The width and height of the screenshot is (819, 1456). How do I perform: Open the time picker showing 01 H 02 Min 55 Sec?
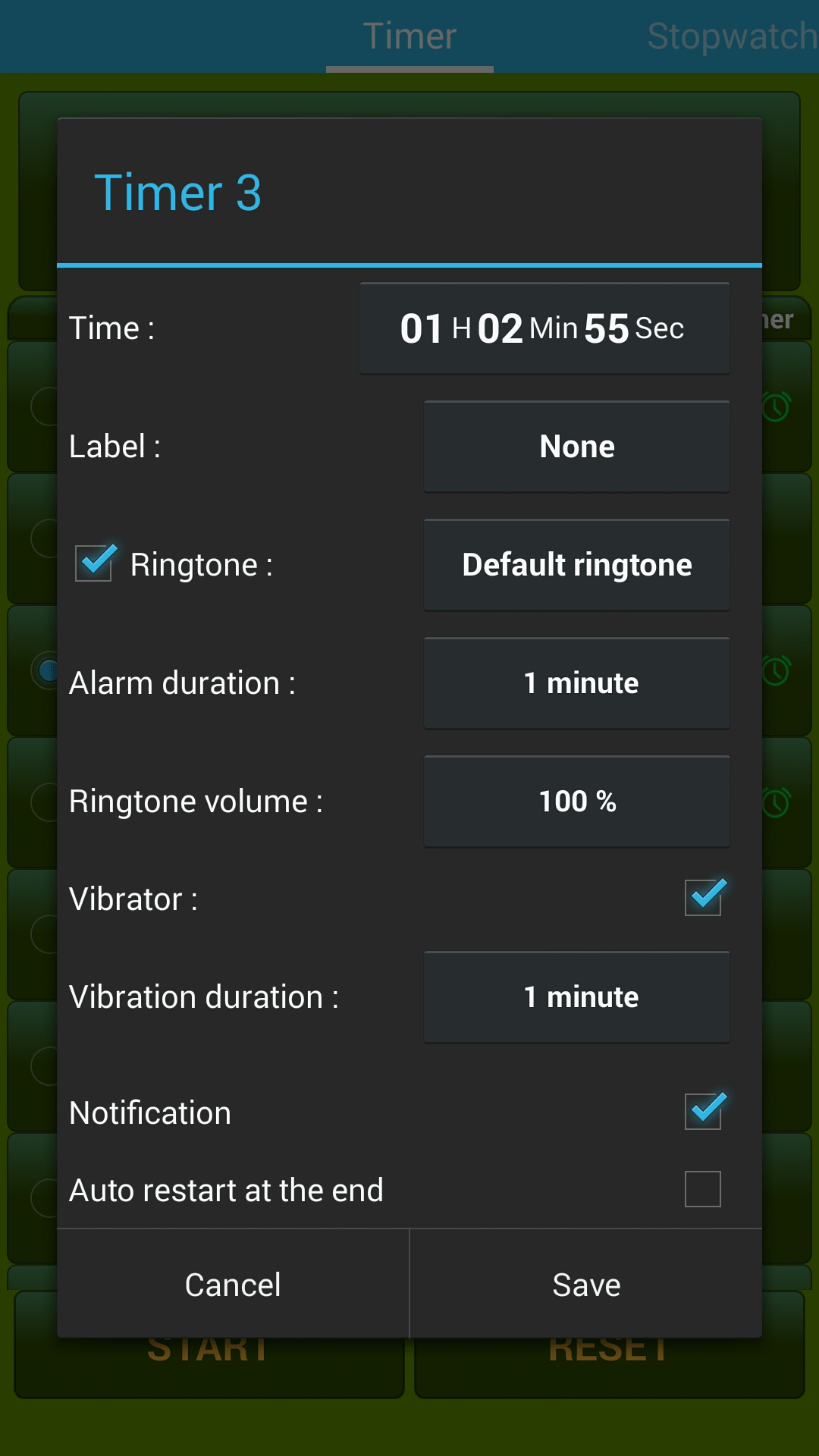544,328
